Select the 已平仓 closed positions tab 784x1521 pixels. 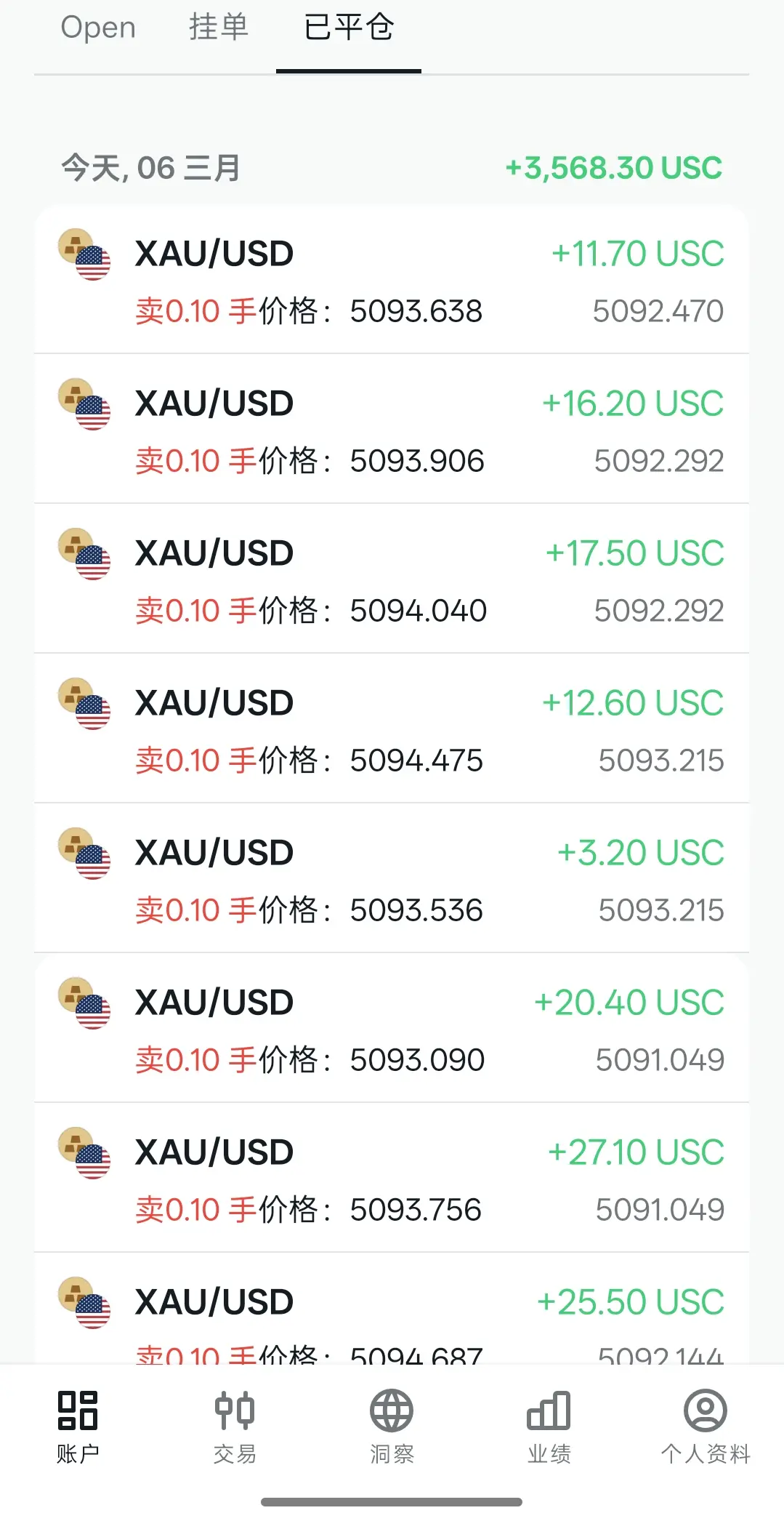(x=349, y=28)
